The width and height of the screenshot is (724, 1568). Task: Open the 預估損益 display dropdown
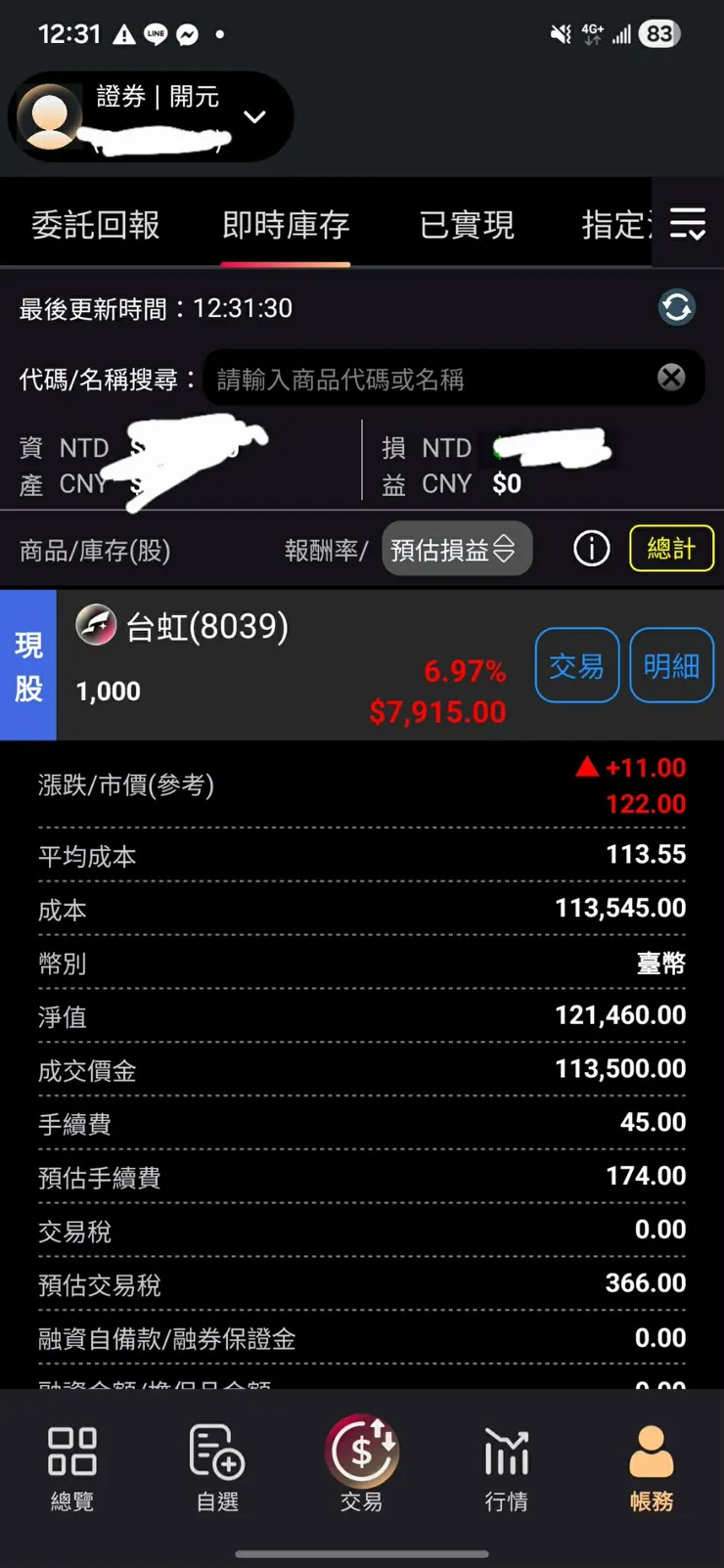456,549
